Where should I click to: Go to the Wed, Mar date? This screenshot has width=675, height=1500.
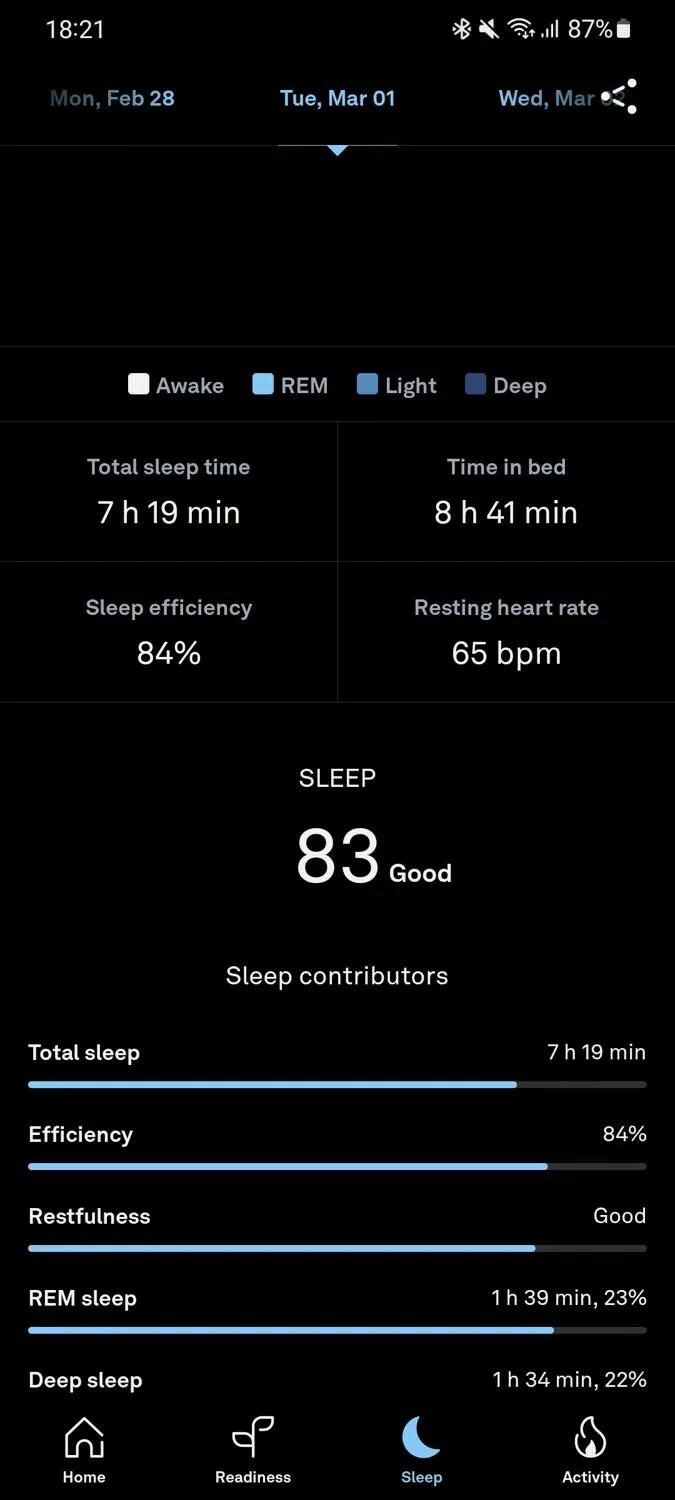pyautogui.click(x=547, y=98)
